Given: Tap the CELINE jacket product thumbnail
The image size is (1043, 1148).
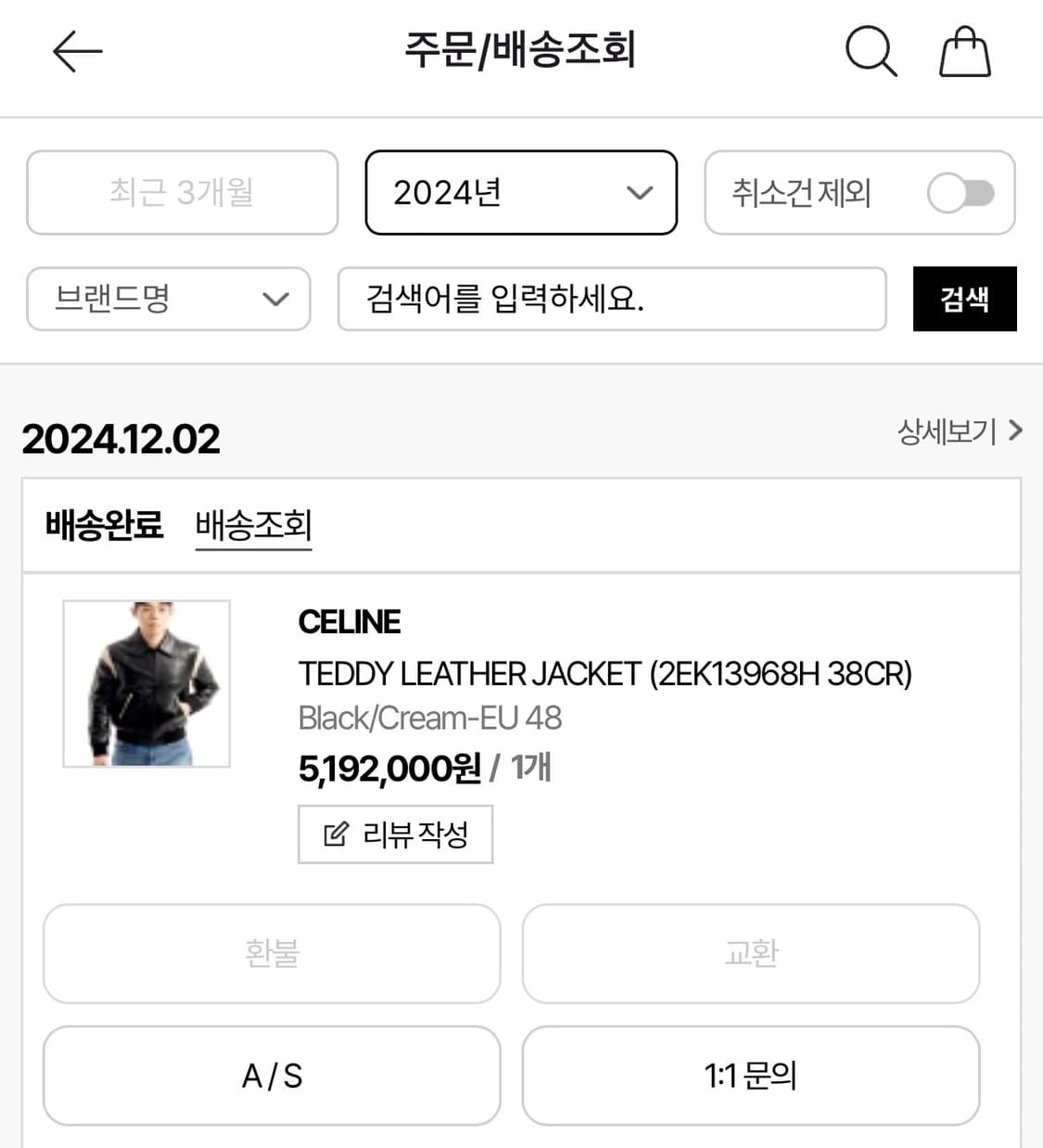Looking at the screenshot, I should (x=146, y=684).
